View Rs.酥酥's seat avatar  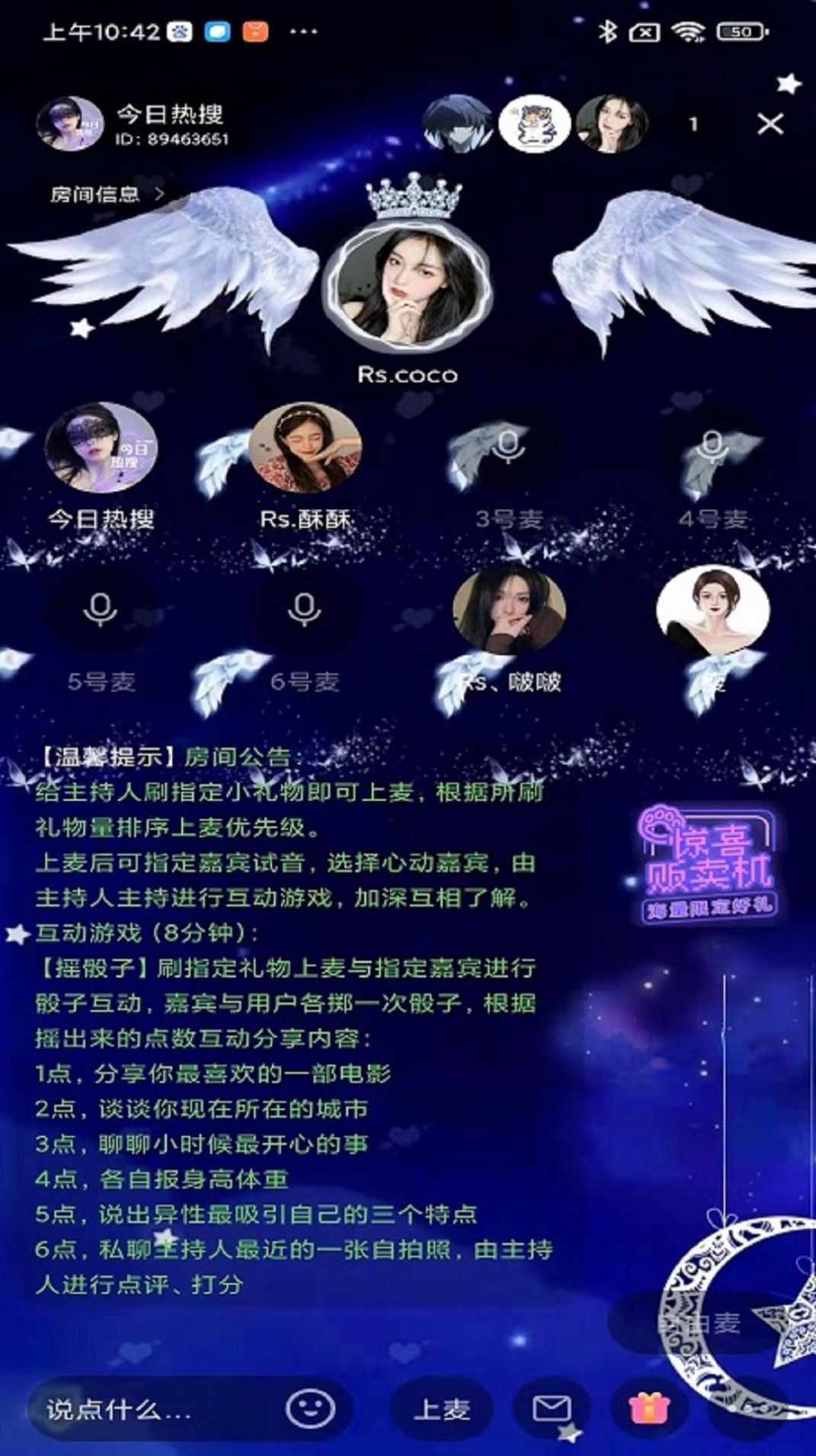pyautogui.click(x=305, y=448)
